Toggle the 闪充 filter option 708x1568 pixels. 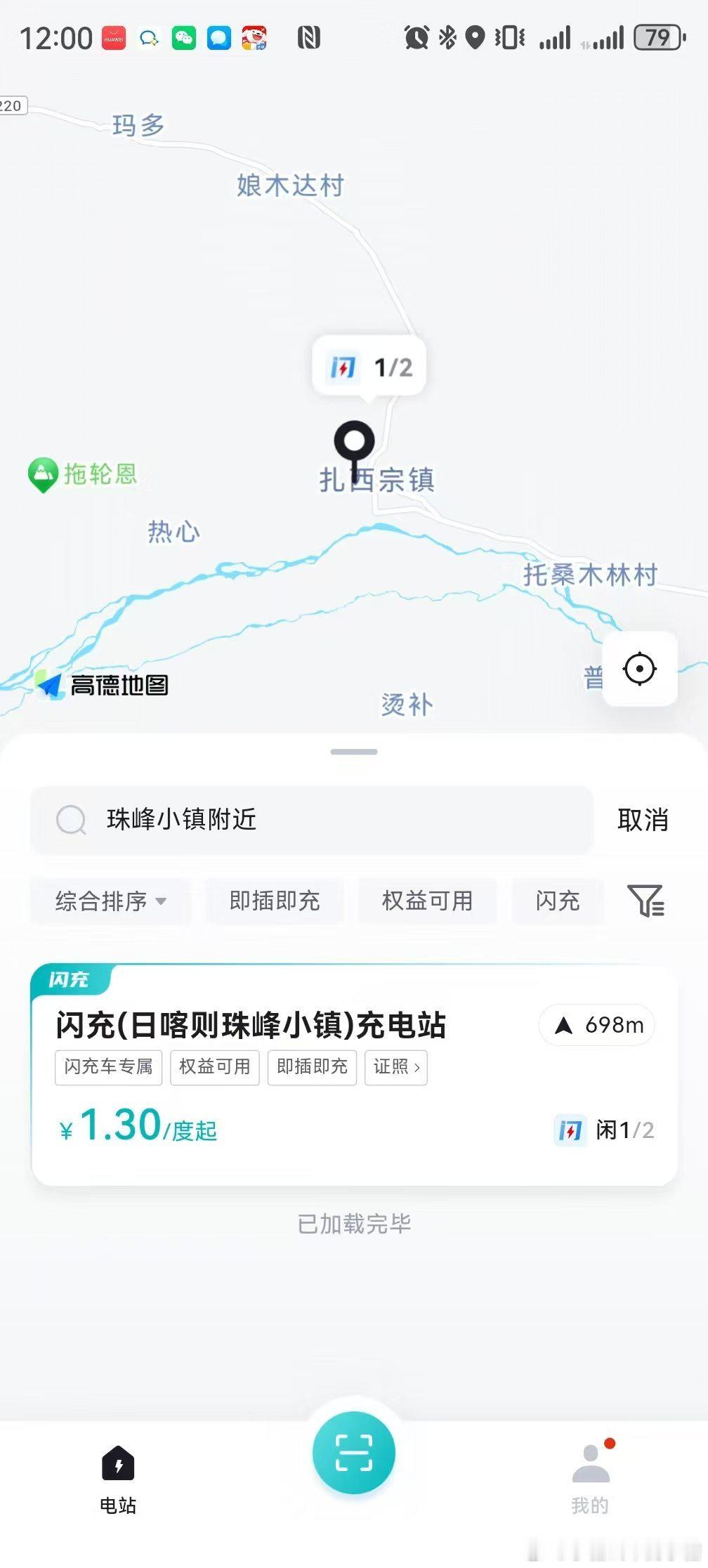tap(558, 901)
